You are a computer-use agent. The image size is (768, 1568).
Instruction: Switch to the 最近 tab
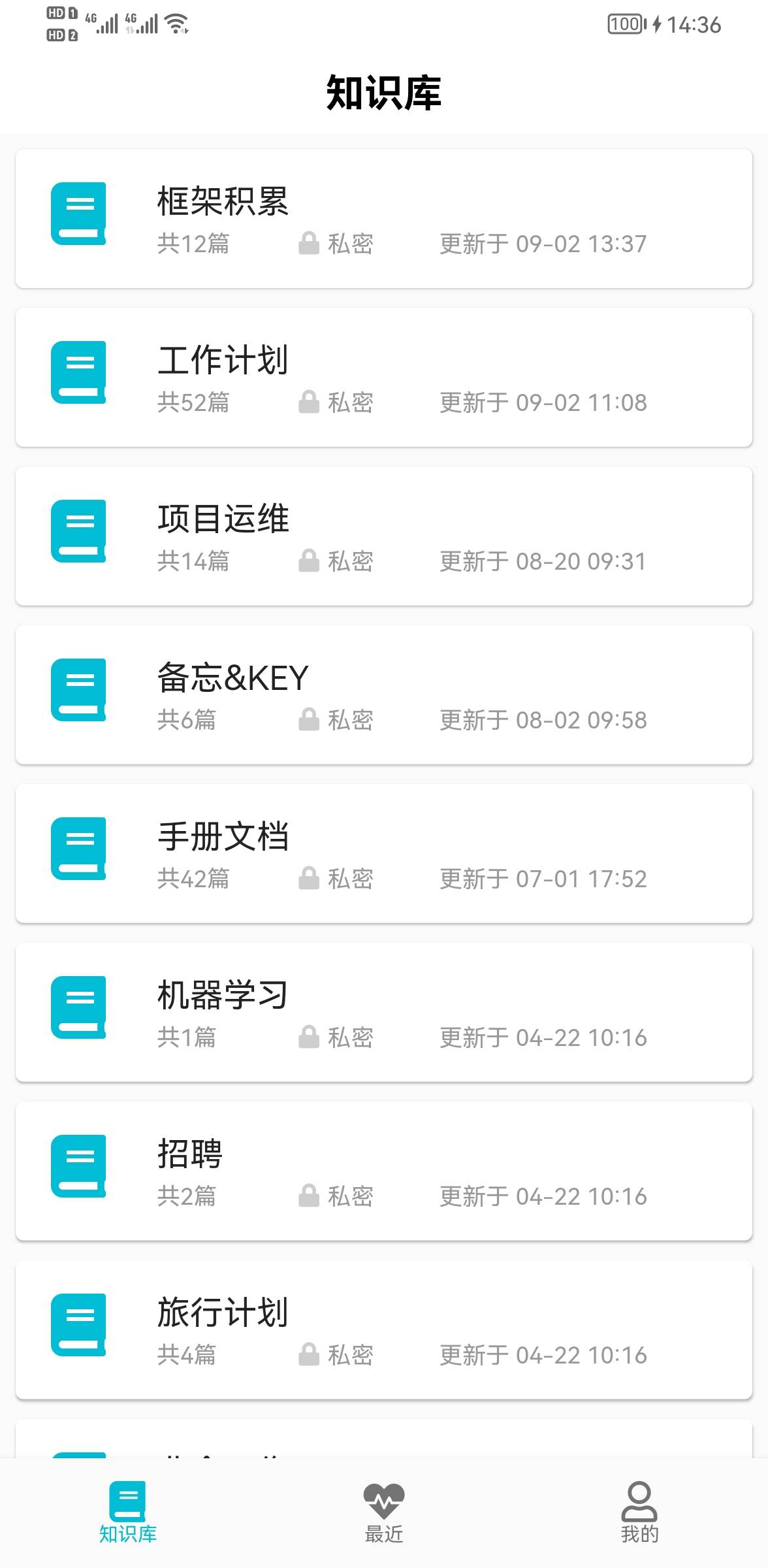point(384,1512)
